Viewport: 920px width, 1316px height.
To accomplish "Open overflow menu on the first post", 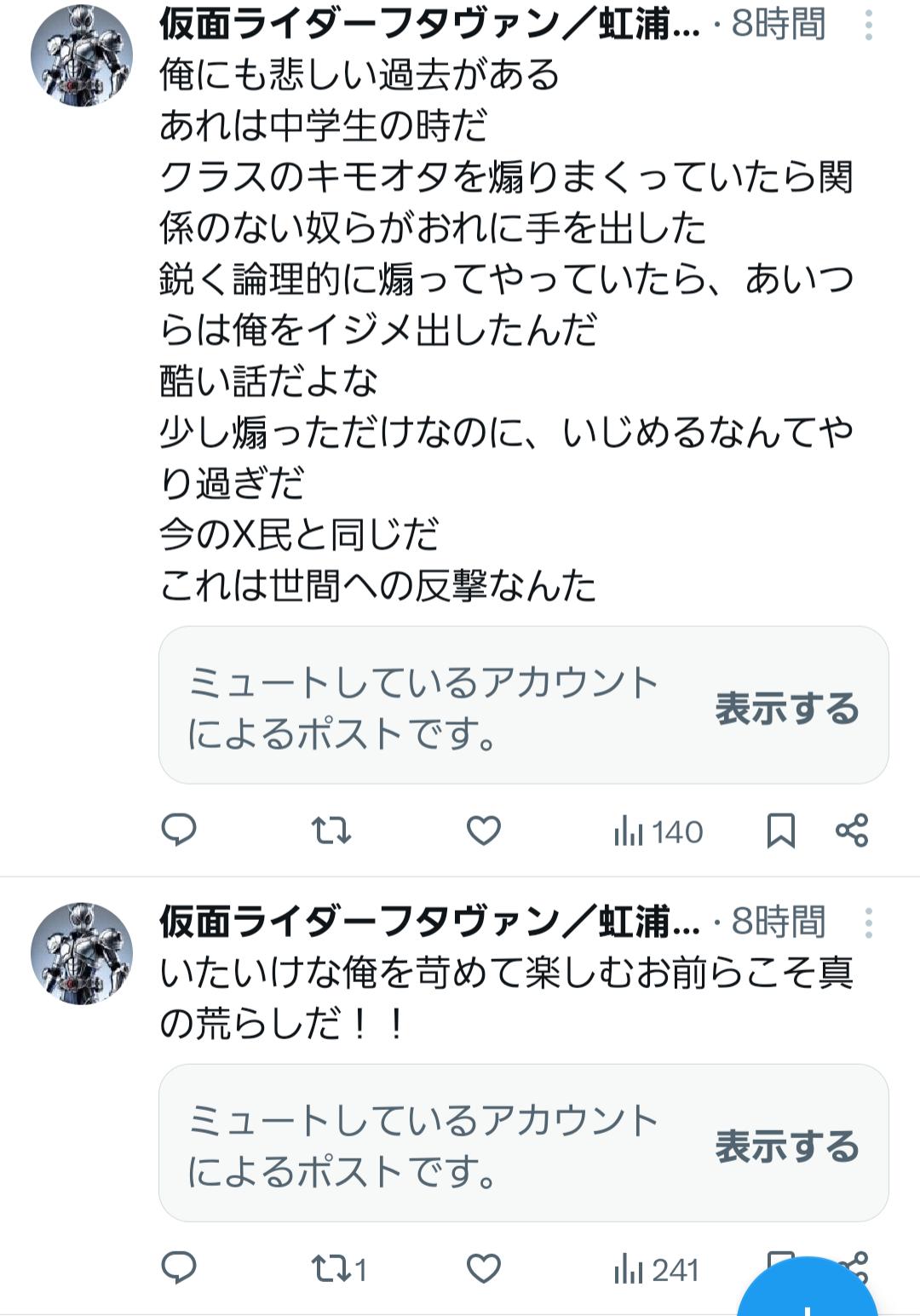I will pyautogui.click(x=868, y=26).
